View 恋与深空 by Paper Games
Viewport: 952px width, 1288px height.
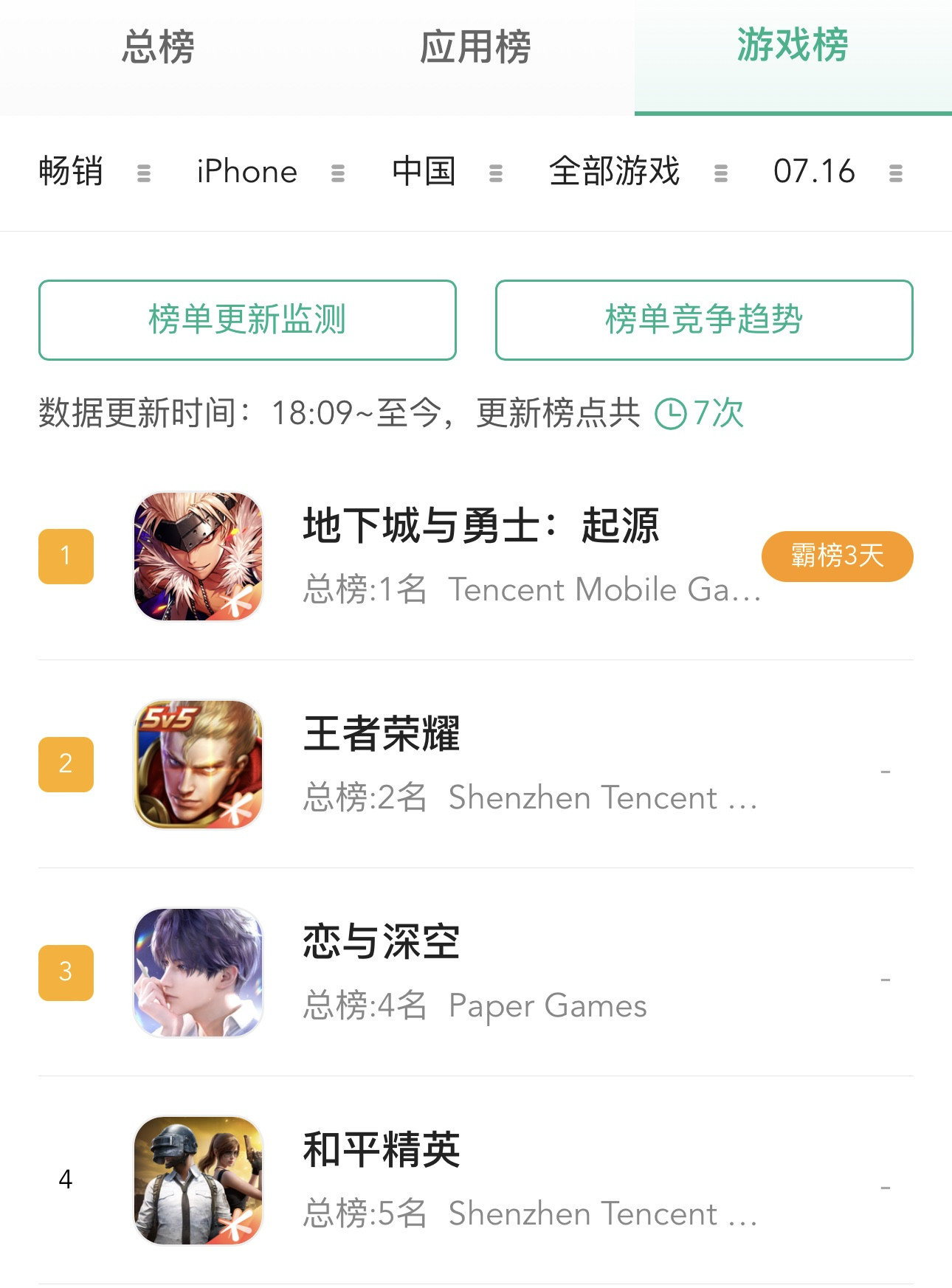[x=480, y=972]
